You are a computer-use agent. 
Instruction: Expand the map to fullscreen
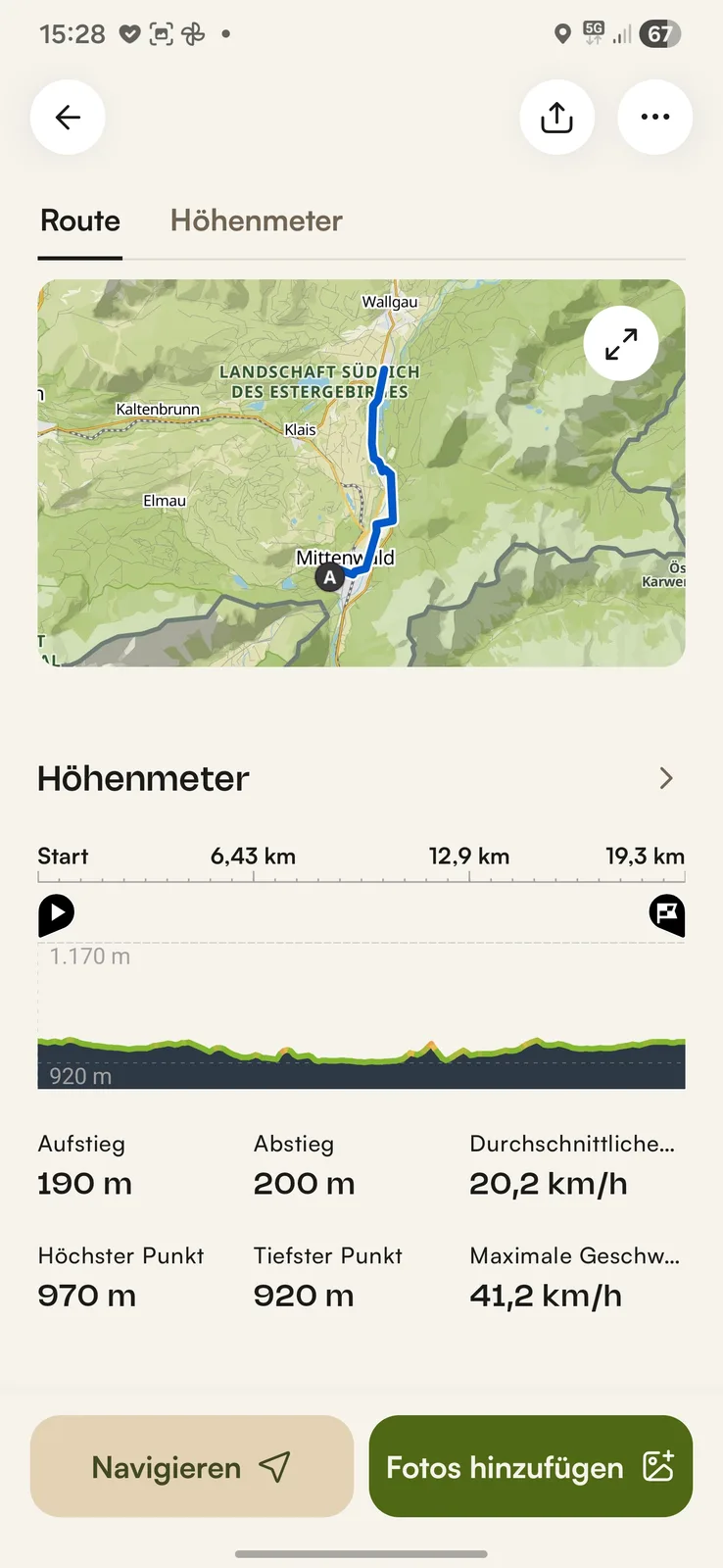coord(620,344)
